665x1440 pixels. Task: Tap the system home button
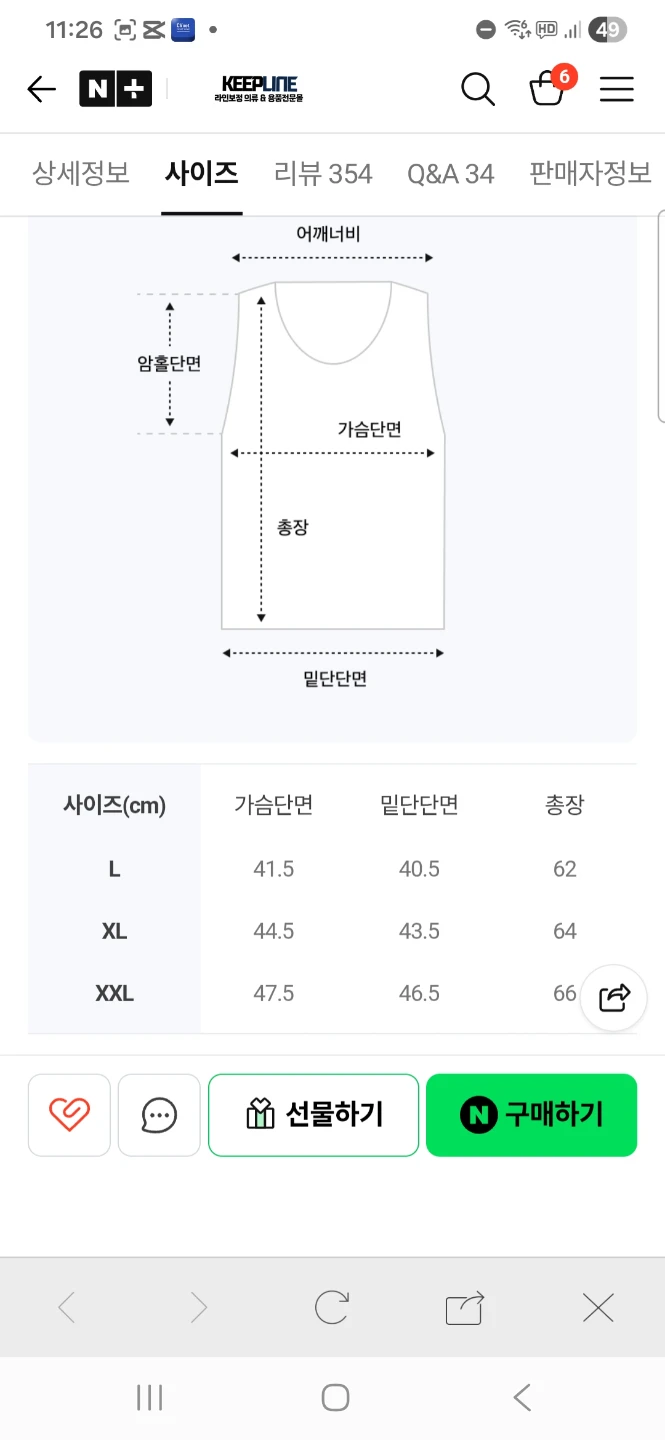335,1397
